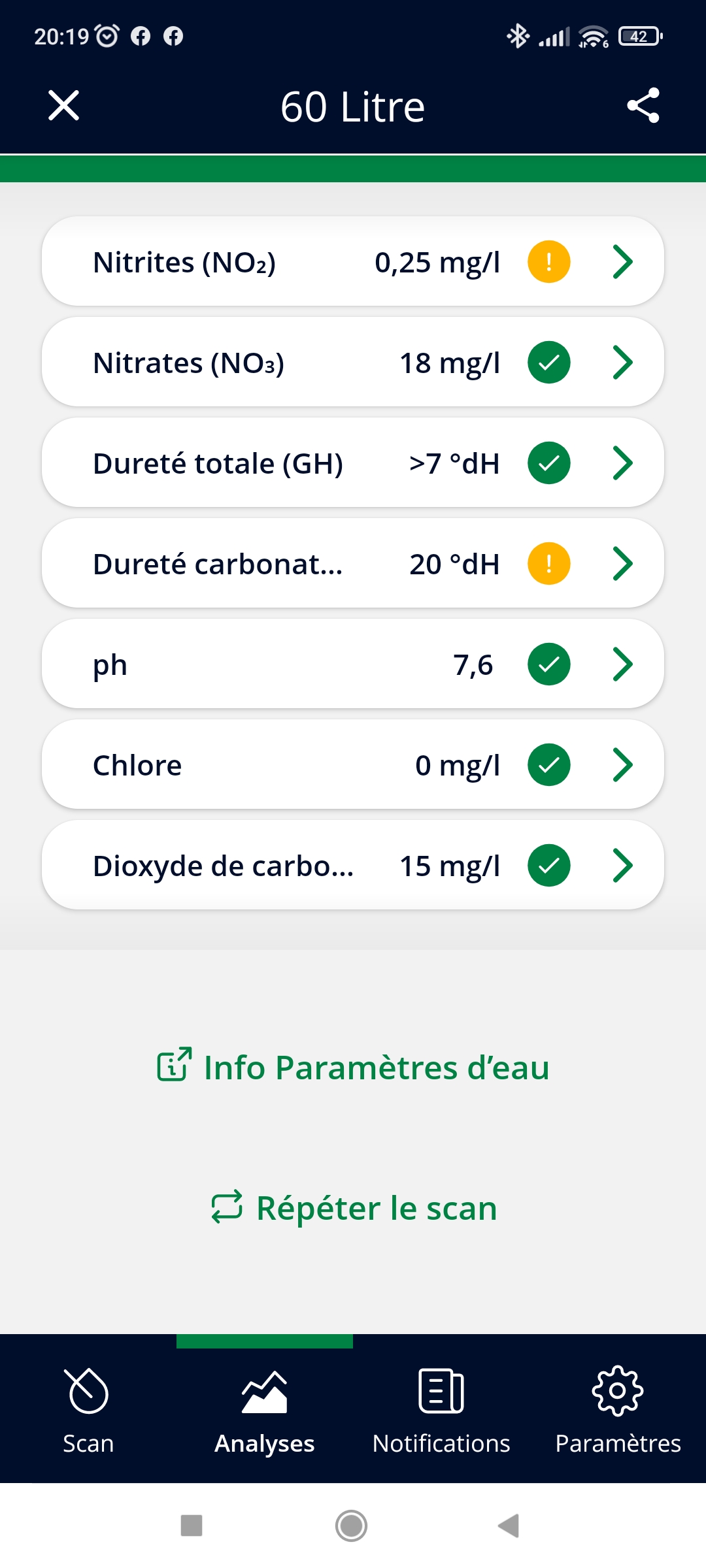Image resolution: width=706 pixels, height=1568 pixels.
Task: Open Nitrites (NO₂) details
Action: tap(353, 262)
